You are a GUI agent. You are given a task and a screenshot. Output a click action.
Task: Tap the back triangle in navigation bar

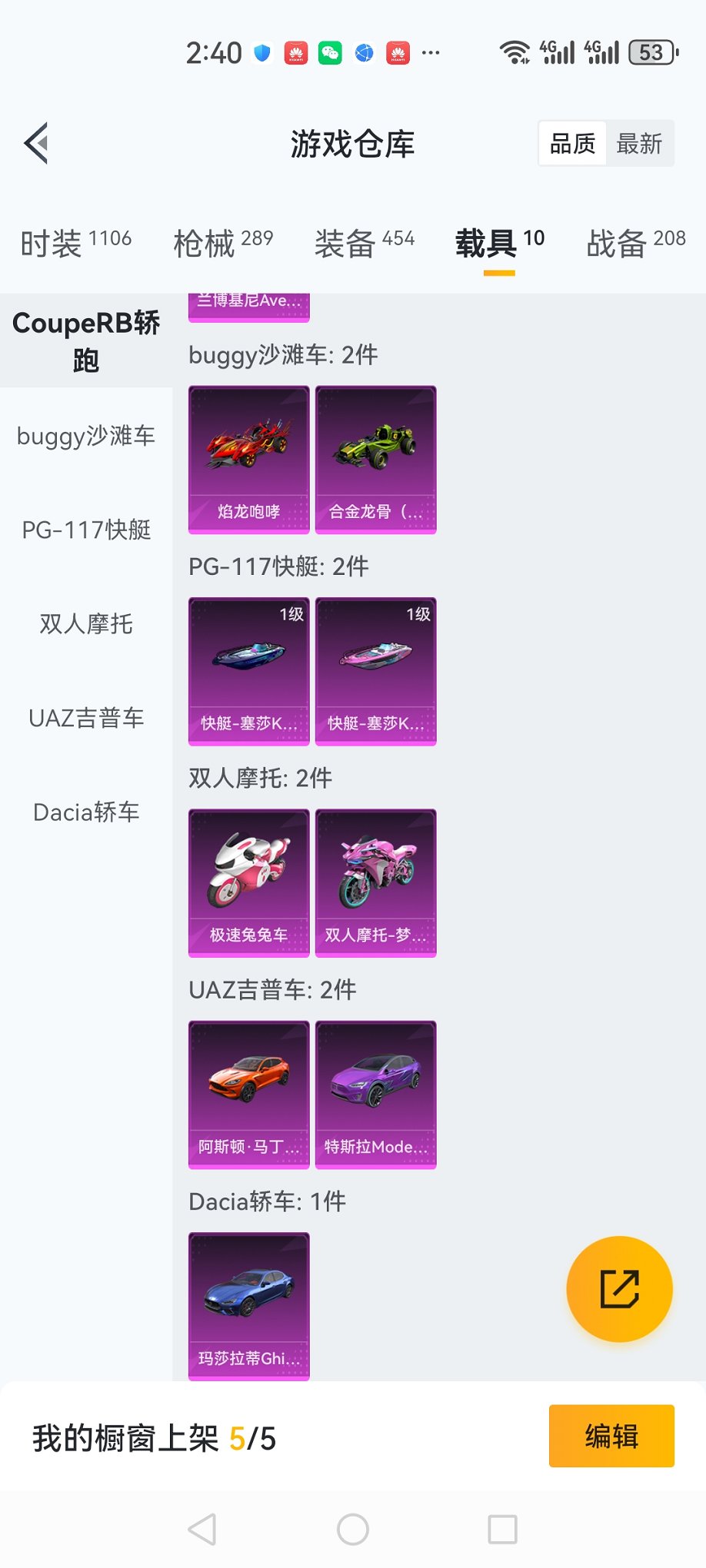click(201, 1529)
